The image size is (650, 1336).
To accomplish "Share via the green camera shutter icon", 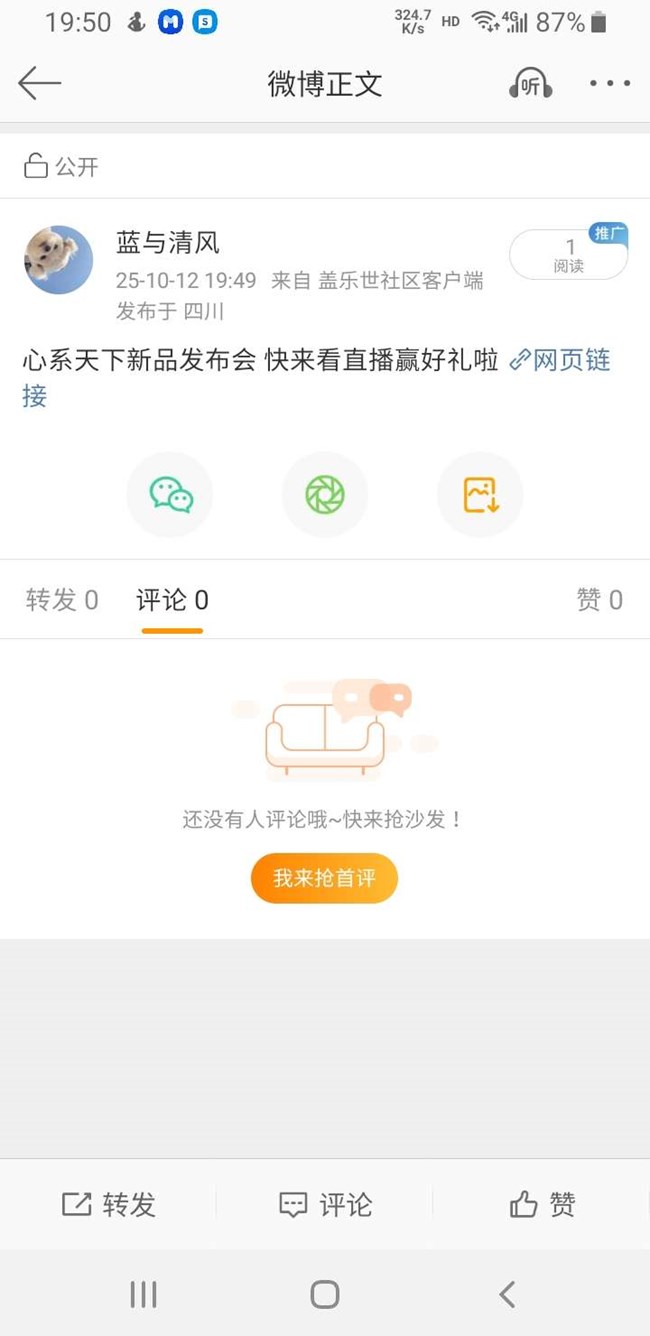I will (x=325, y=495).
